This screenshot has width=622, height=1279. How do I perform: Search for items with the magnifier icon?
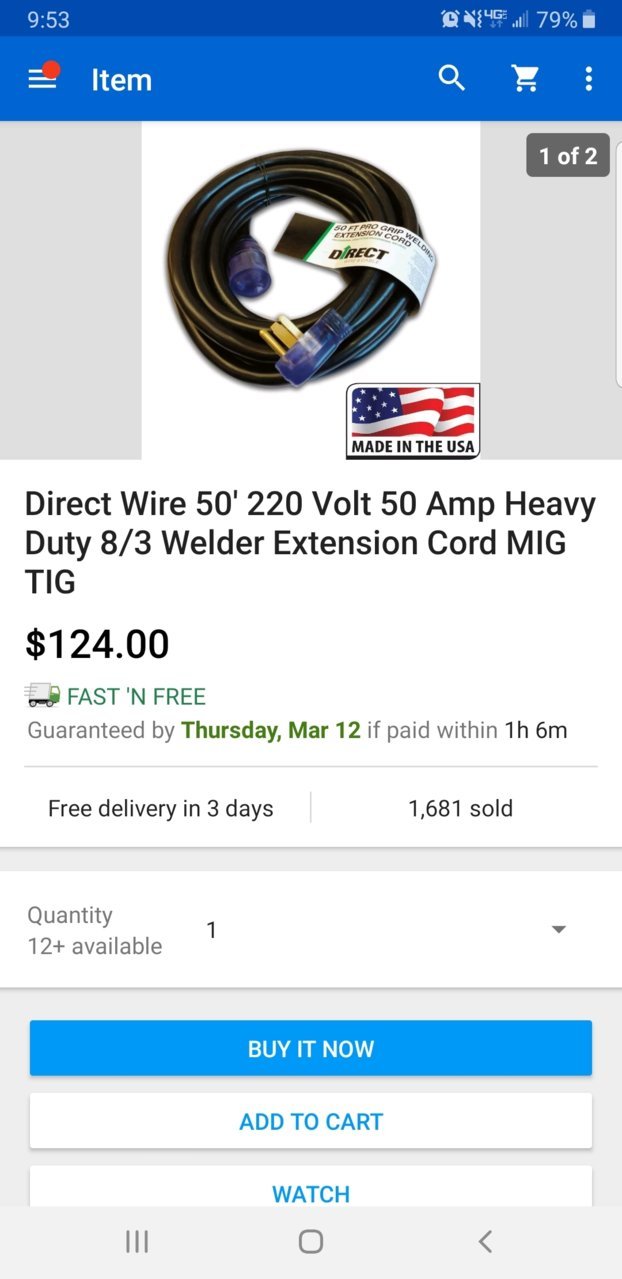(452, 79)
